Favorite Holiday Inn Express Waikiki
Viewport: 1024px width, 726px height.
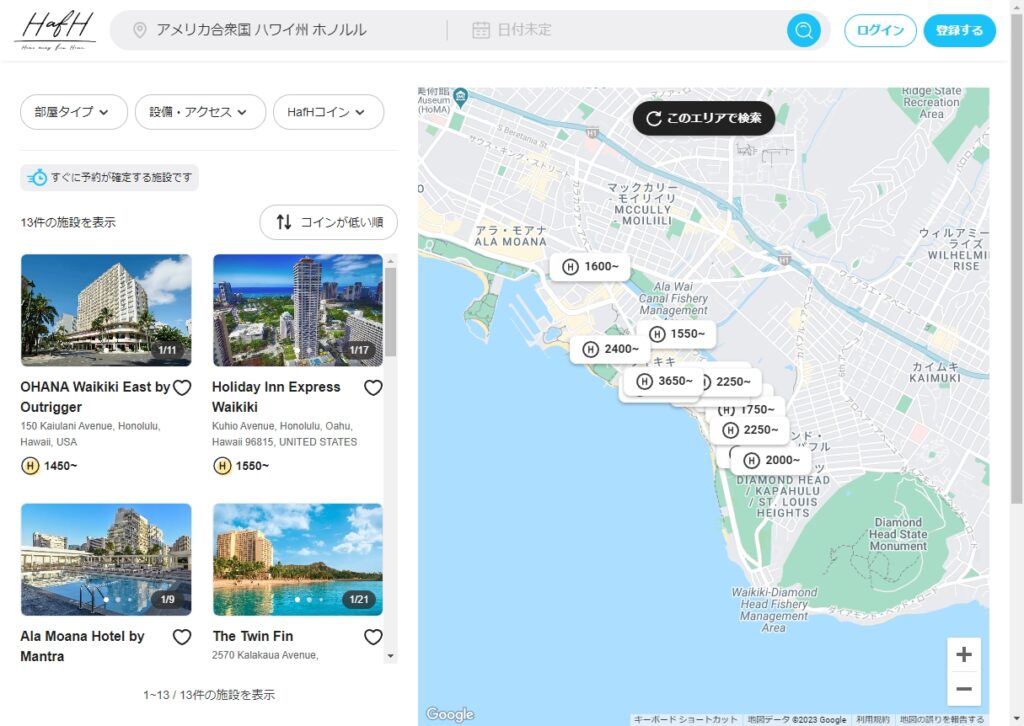[x=373, y=388]
